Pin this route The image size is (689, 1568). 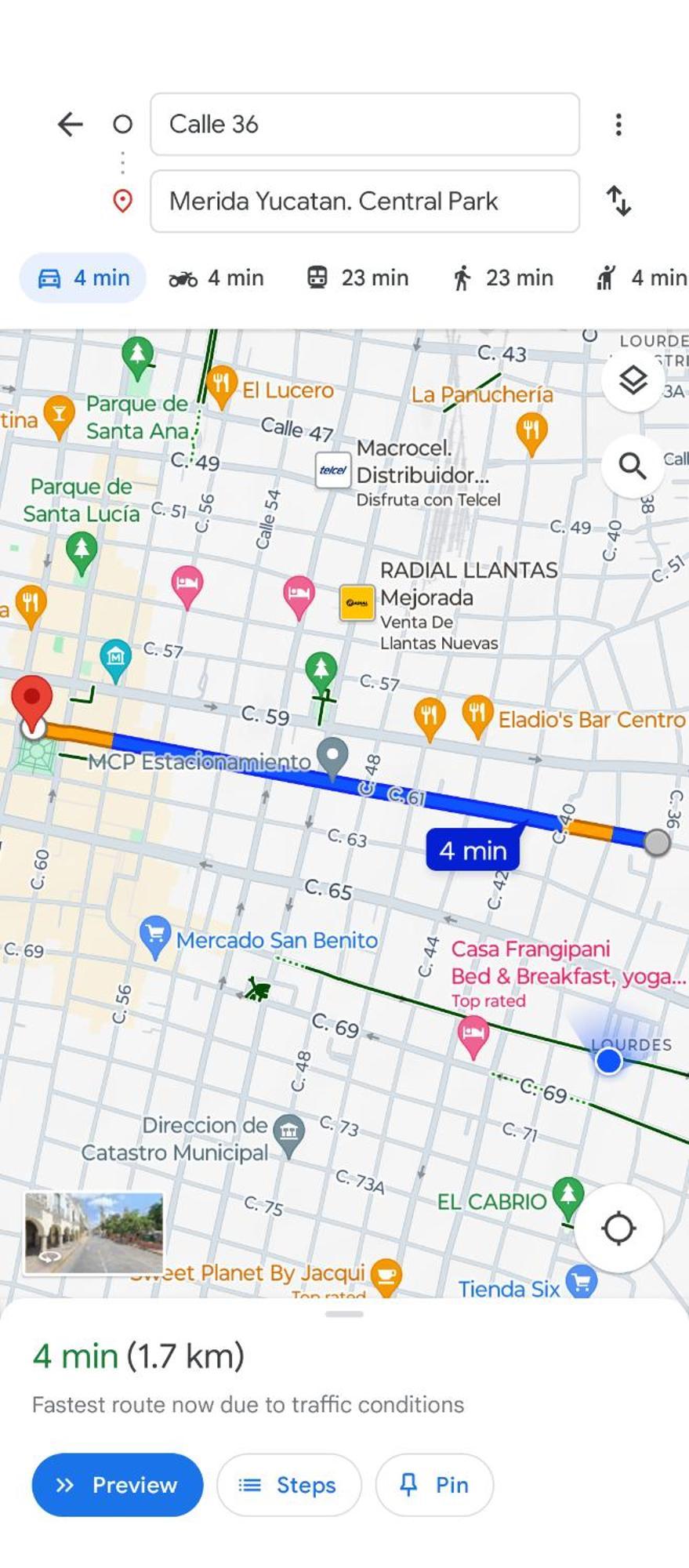434,1485
